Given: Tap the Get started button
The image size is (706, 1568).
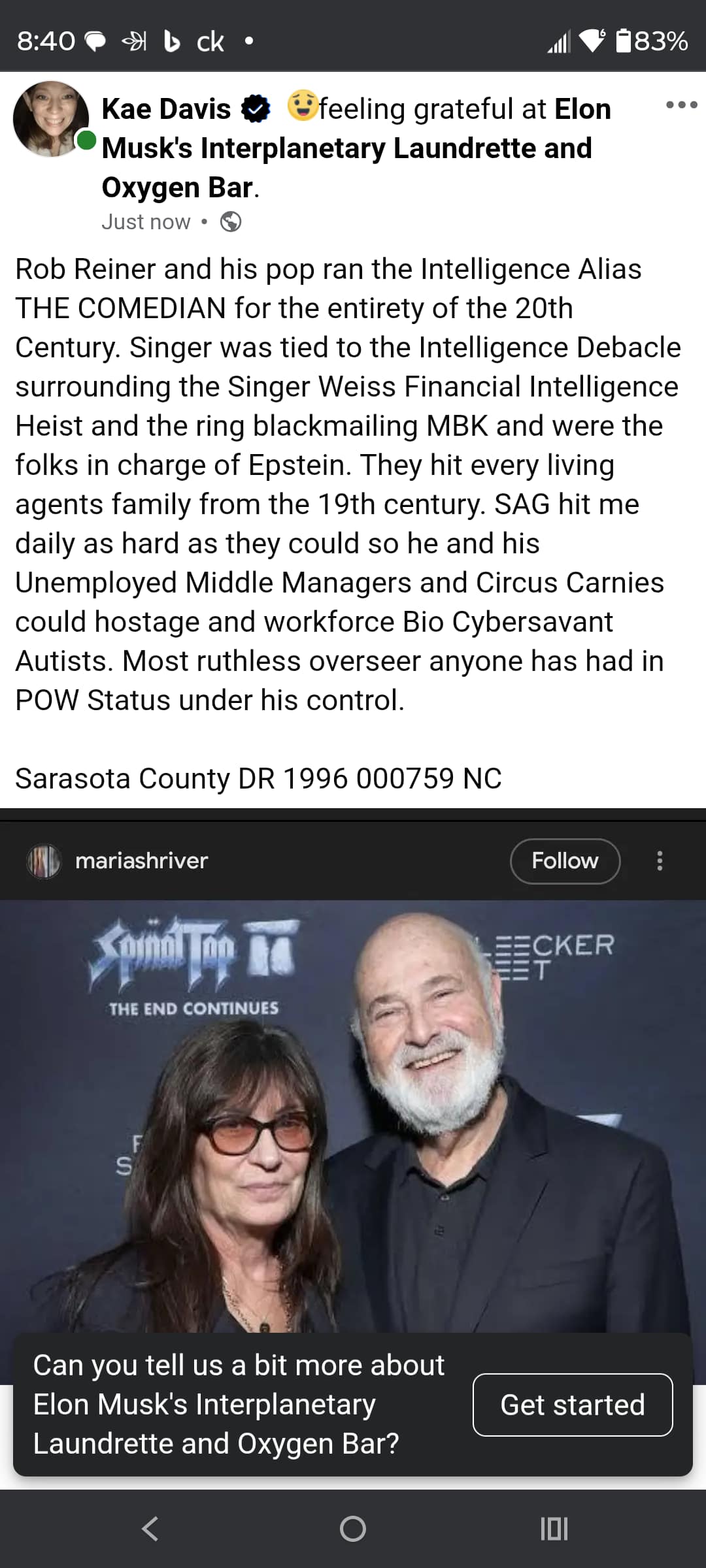Looking at the screenshot, I should pyautogui.click(x=572, y=1405).
